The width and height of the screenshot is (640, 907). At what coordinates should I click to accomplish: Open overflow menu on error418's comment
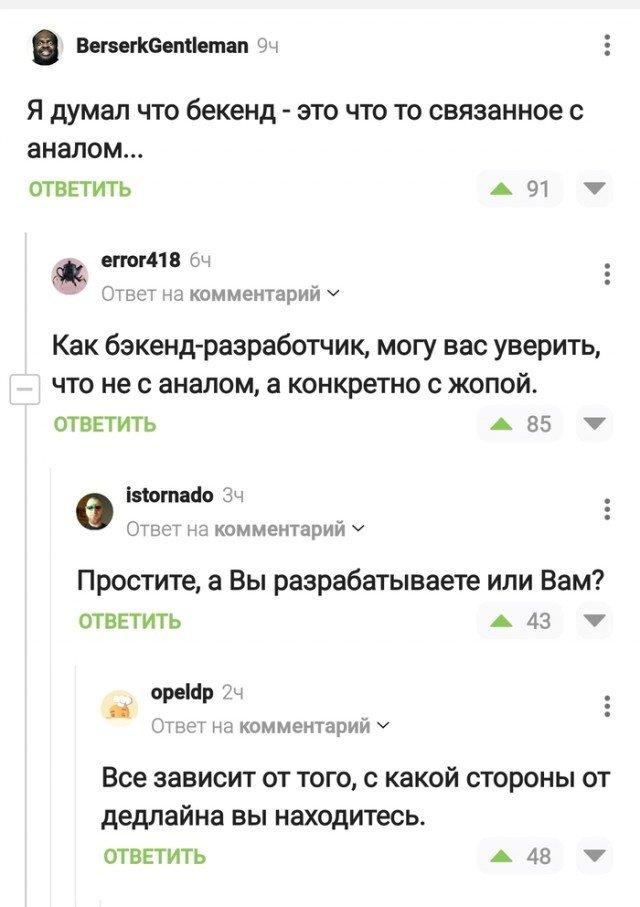tap(607, 275)
